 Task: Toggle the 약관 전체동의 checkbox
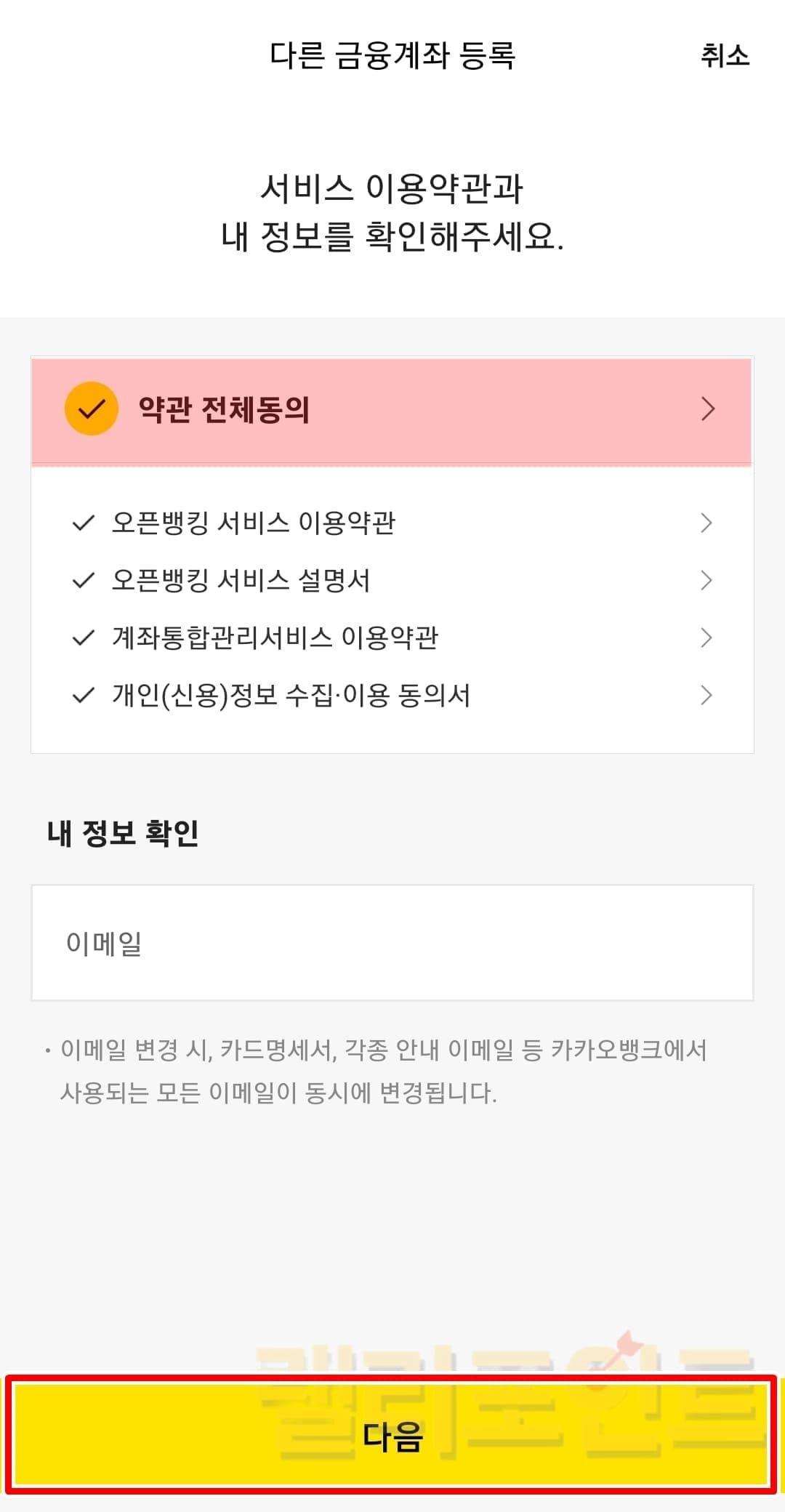[92, 409]
